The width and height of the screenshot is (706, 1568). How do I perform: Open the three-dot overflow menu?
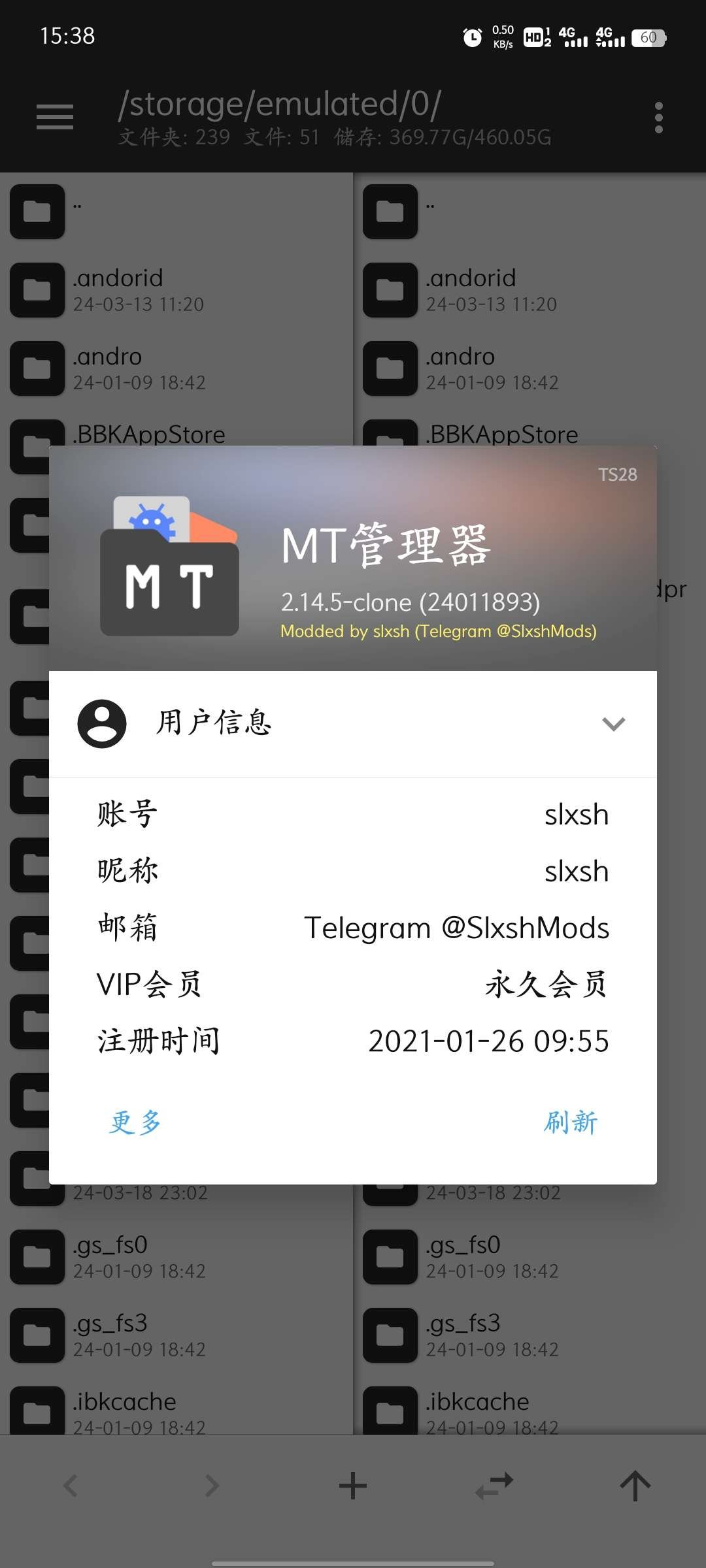[x=658, y=118]
